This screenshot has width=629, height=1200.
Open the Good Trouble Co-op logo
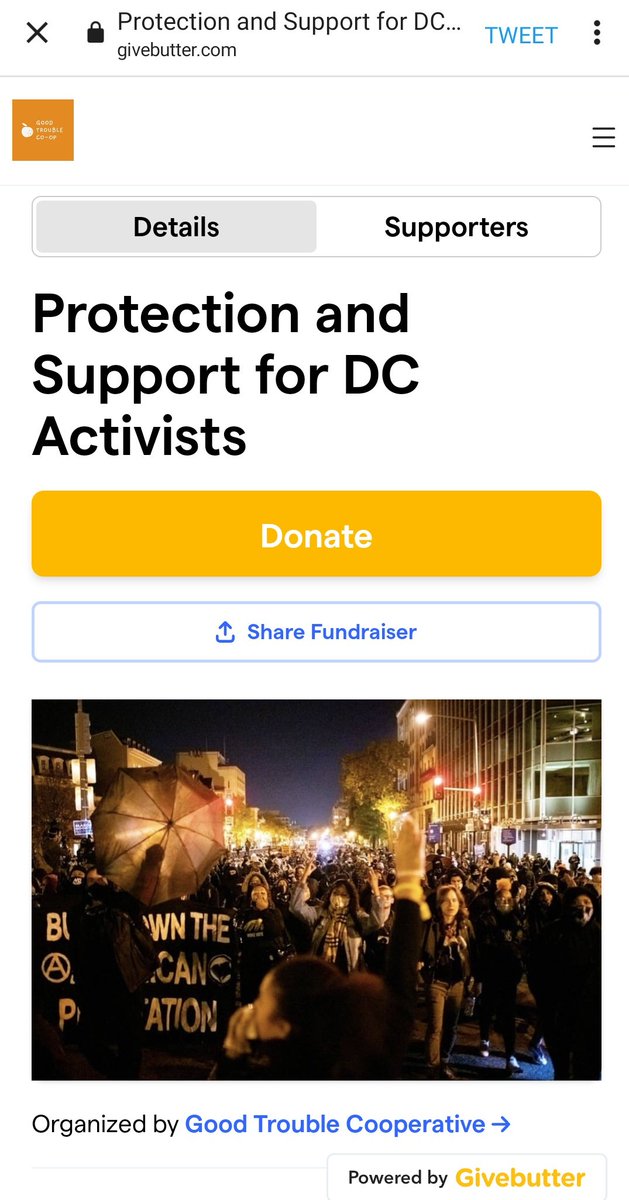[x=43, y=130]
